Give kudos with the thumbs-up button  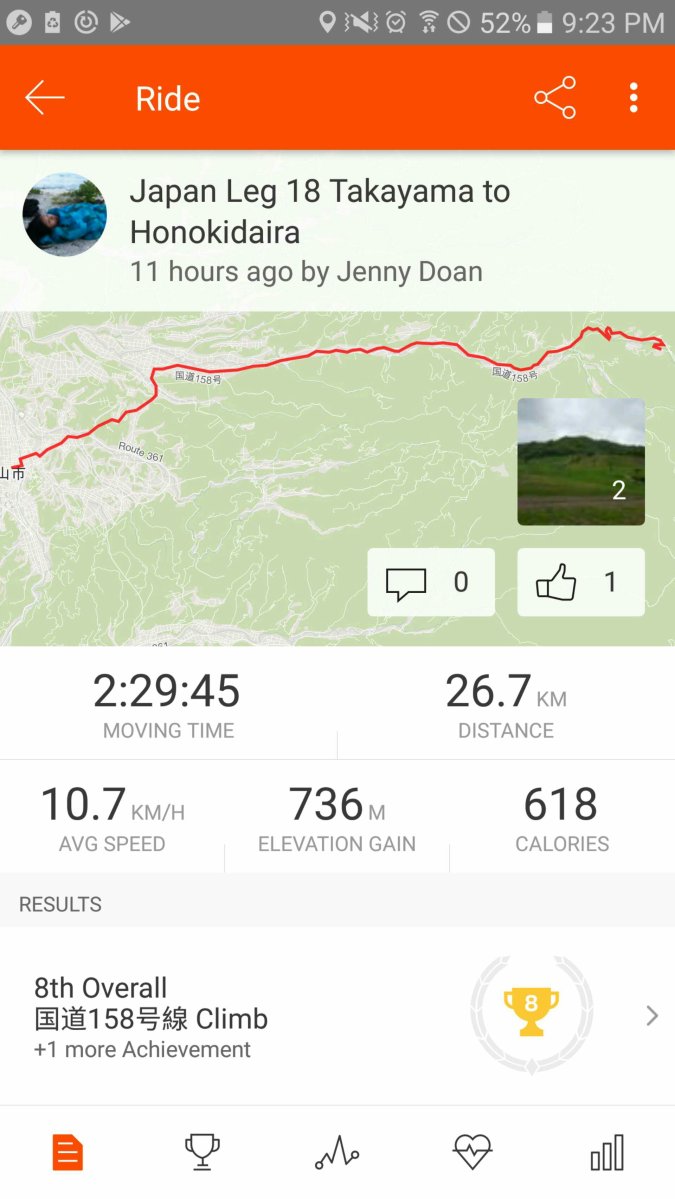tap(581, 582)
